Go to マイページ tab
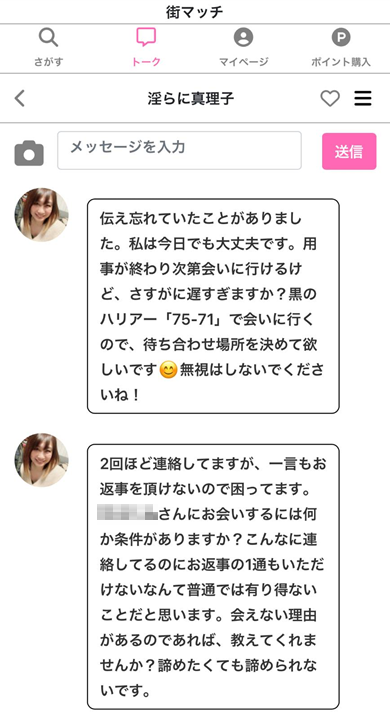This screenshot has height=719, width=390. pyautogui.click(x=243, y=47)
